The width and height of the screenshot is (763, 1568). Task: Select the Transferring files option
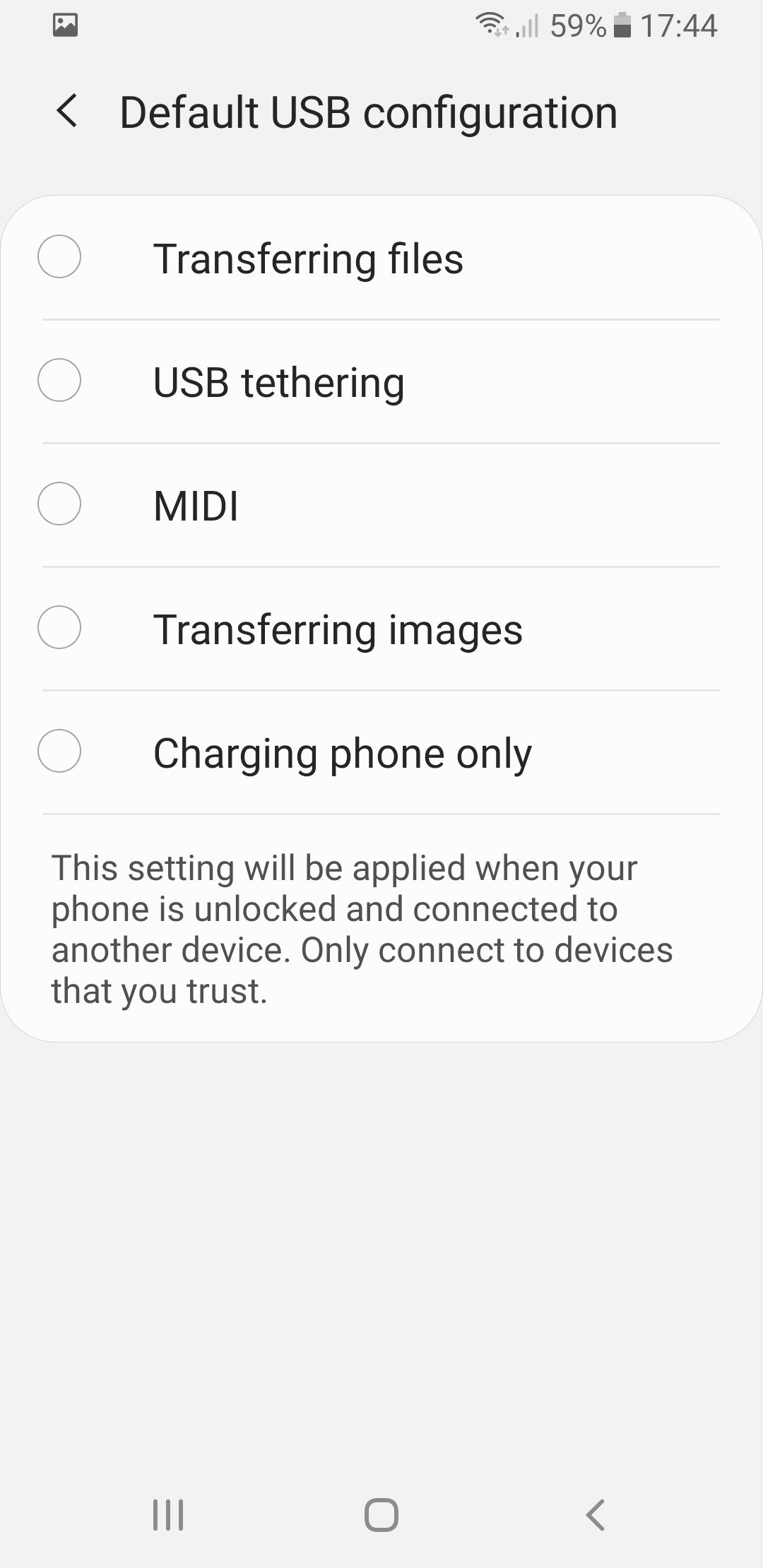click(x=59, y=257)
